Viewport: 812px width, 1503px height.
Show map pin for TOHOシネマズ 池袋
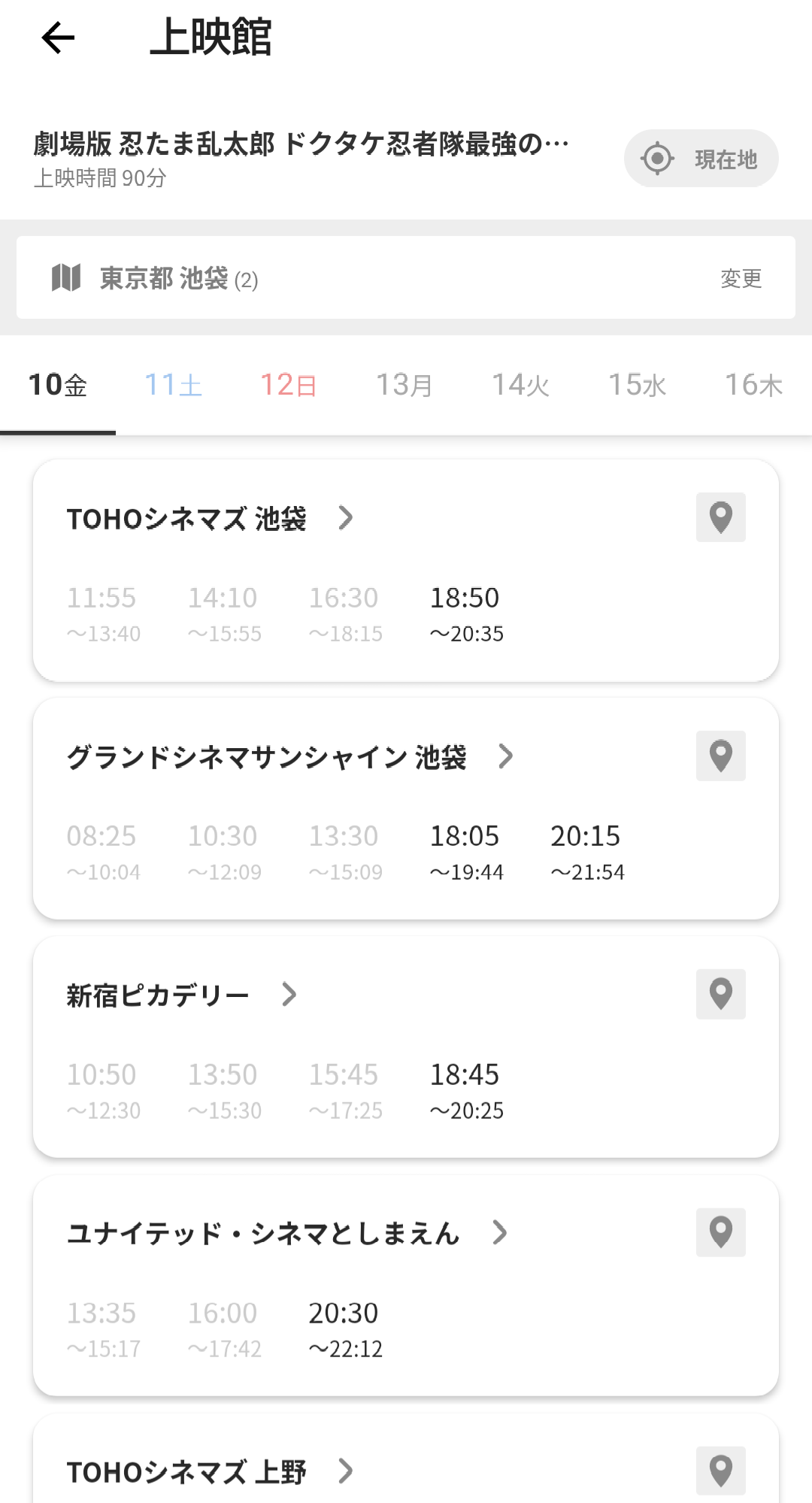tap(721, 517)
